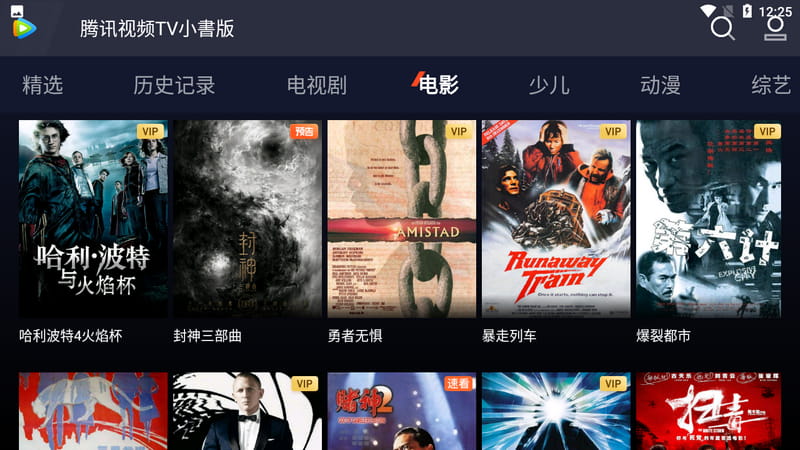Open the movie 哈利波特4火焰杯
Viewport: 800px width, 450px height.
point(93,220)
